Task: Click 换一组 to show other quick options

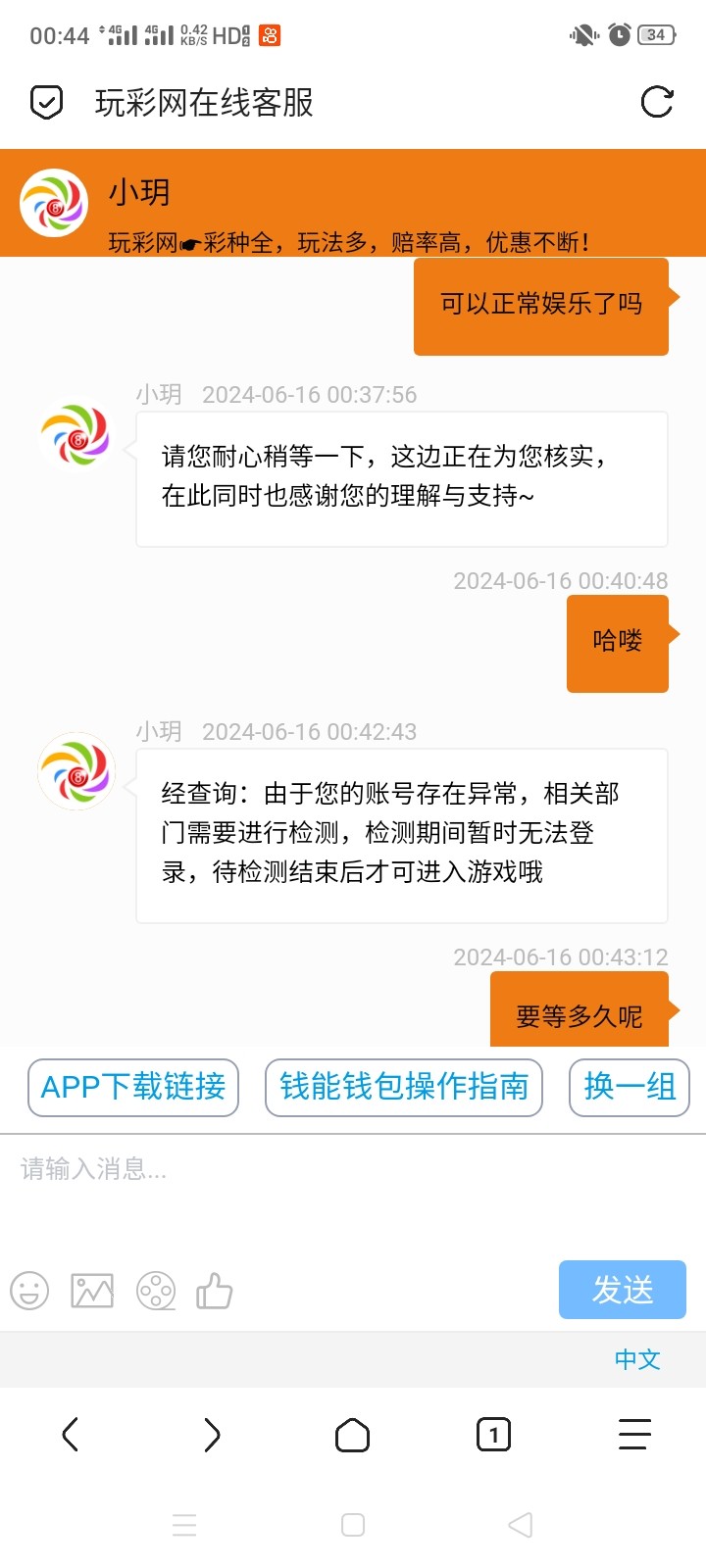Action: coord(630,1088)
